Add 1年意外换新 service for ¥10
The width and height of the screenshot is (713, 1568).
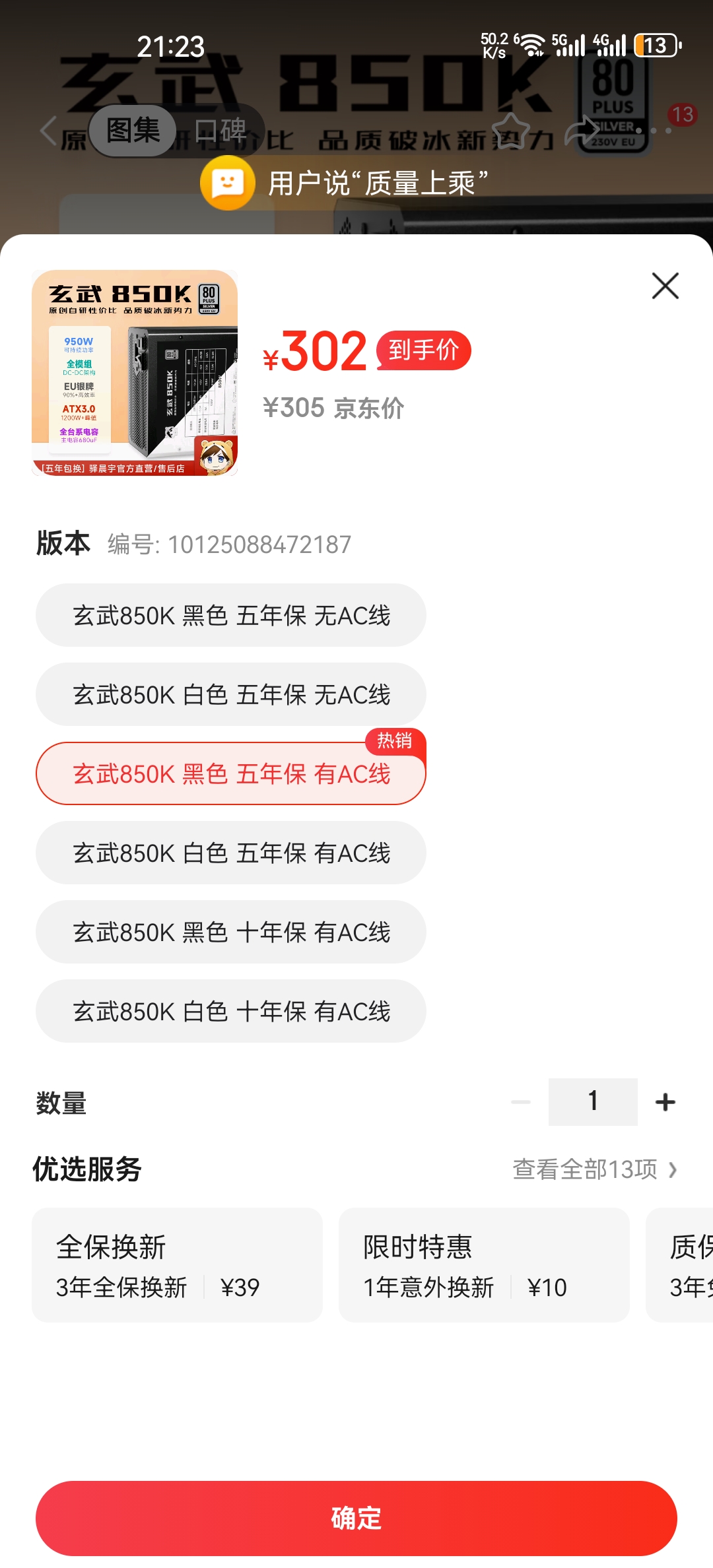point(483,1265)
